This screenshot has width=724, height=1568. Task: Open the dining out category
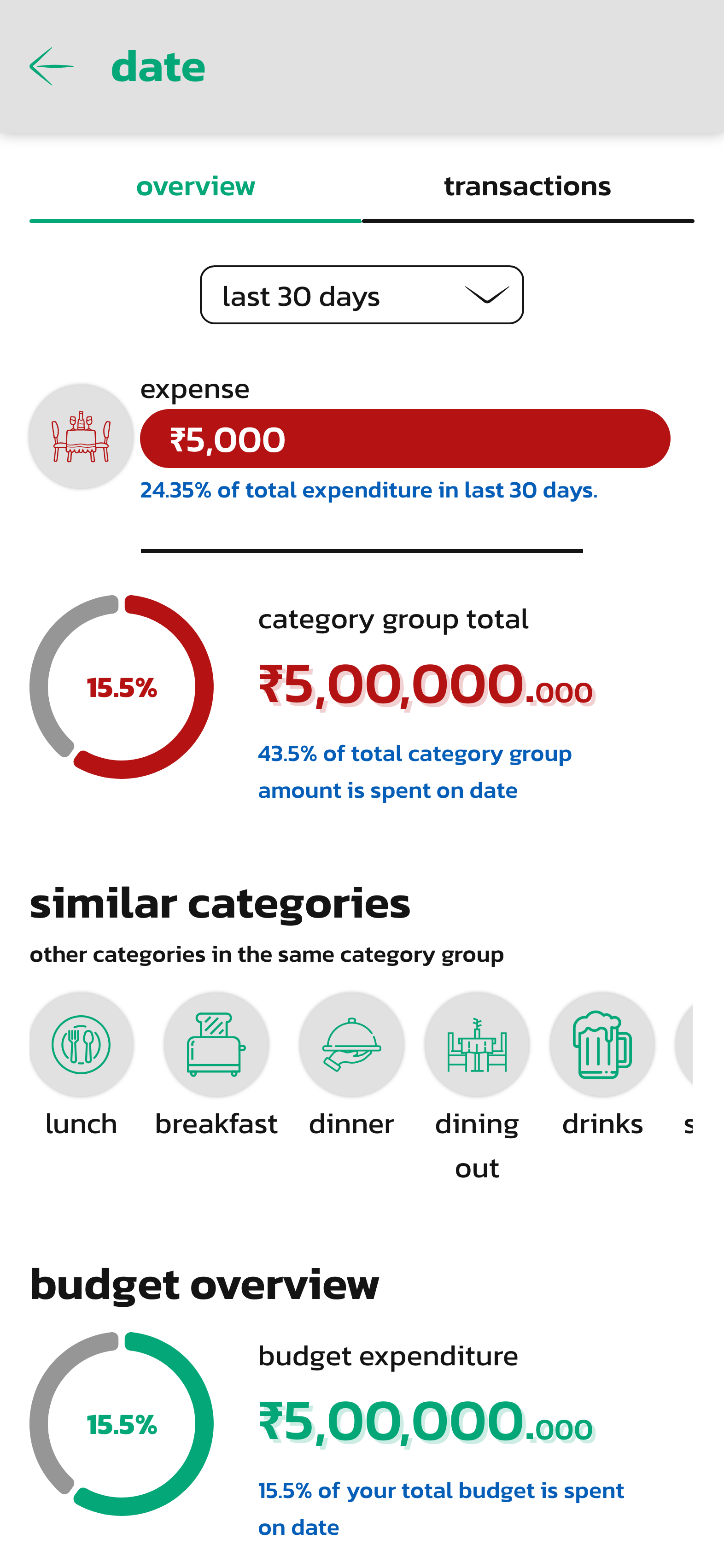tap(476, 1045)
